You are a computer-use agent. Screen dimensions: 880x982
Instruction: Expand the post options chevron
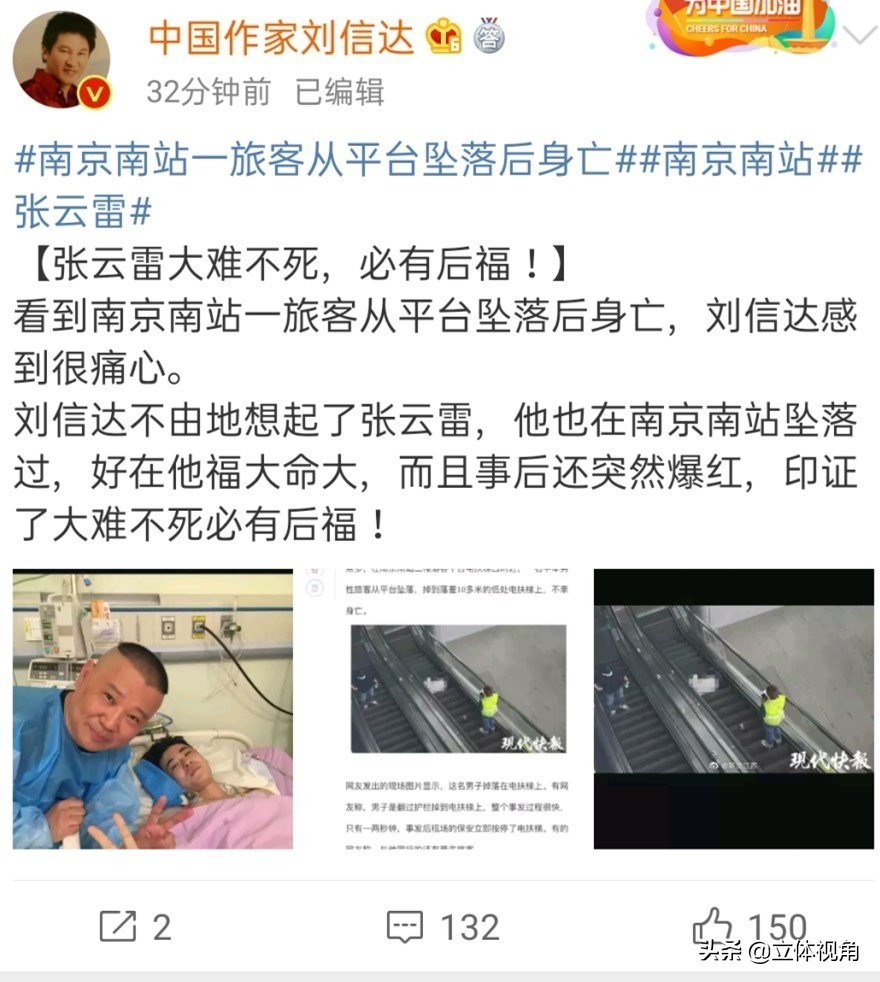coord(858,37)
